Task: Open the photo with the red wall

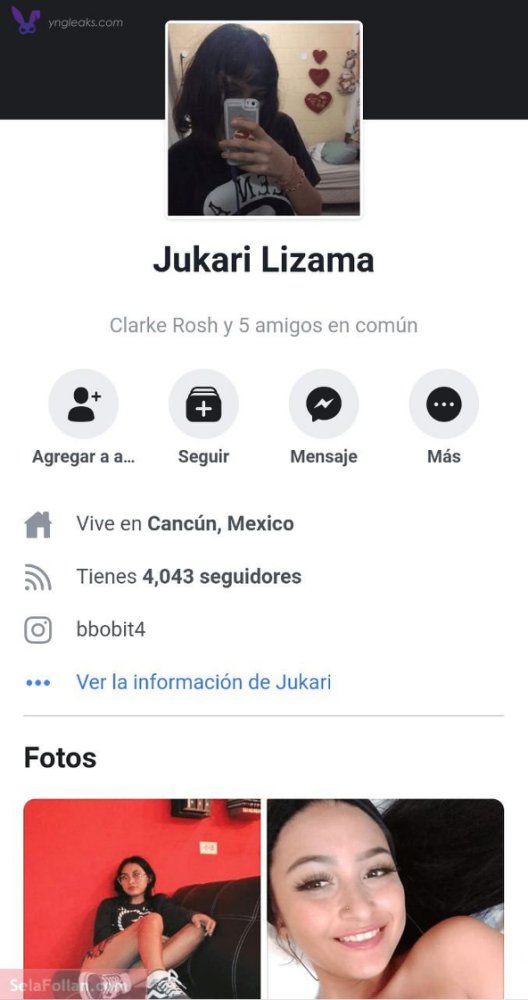Action: [142, 899]
